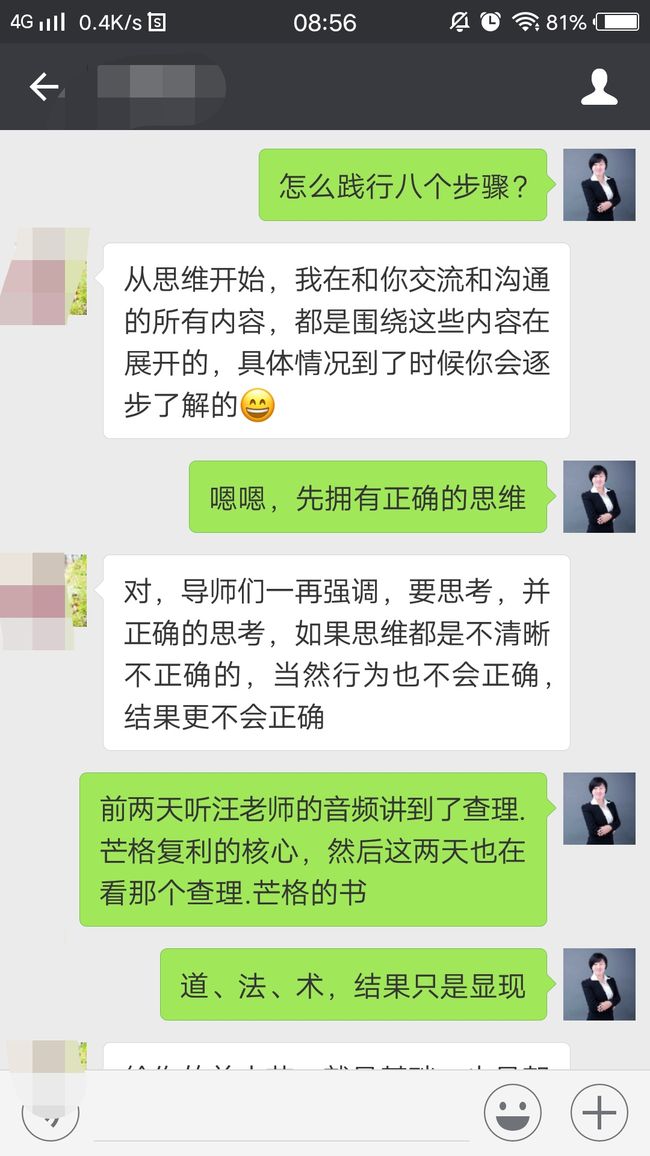
Task: Go back using the arrow icon
Action: pyautogui.click(x=43, y=87)
